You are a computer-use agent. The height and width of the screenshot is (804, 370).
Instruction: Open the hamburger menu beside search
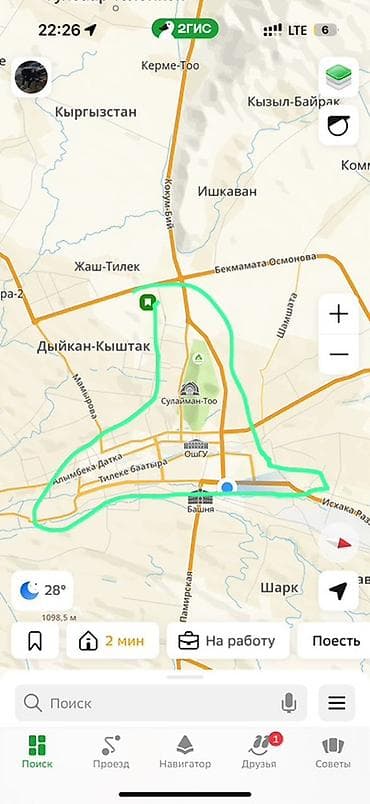(x=337, y=703)
